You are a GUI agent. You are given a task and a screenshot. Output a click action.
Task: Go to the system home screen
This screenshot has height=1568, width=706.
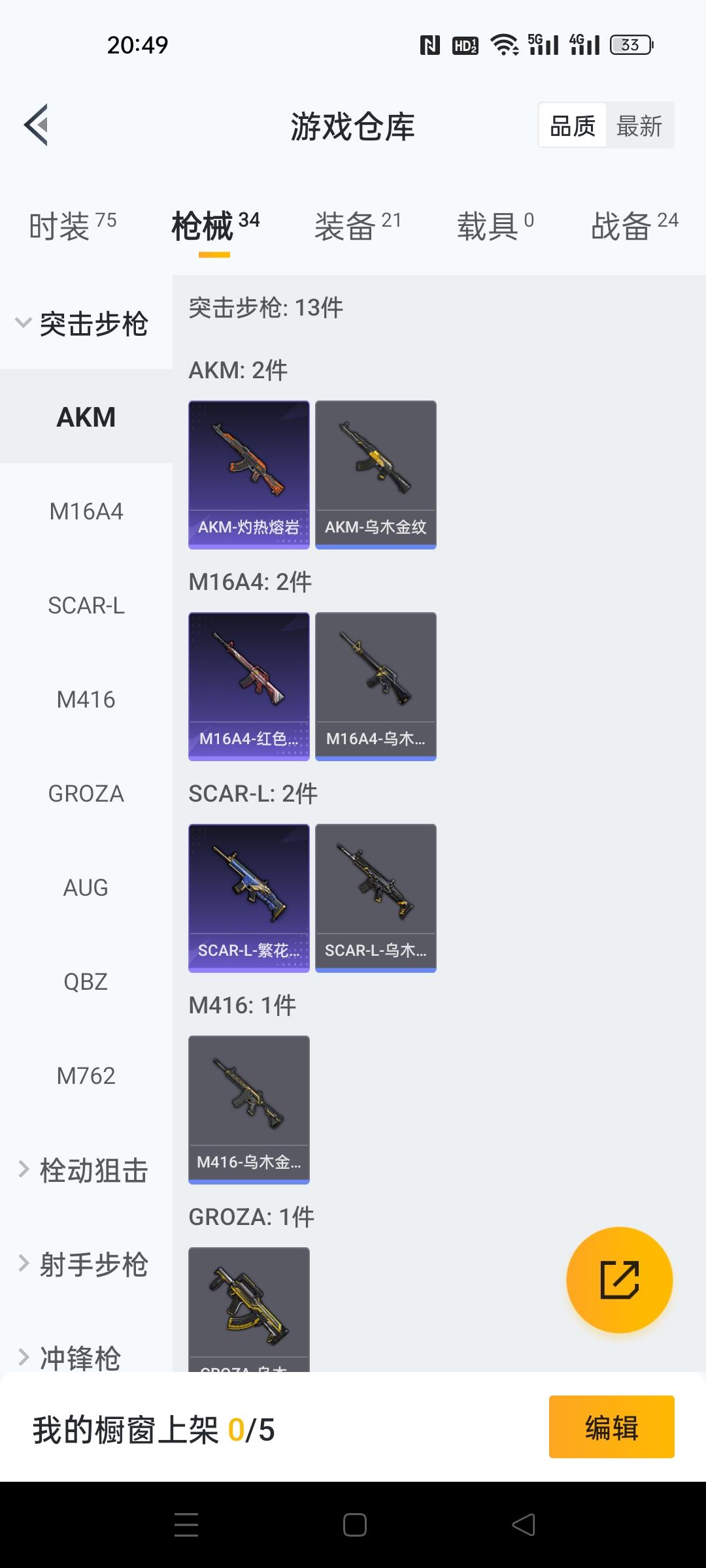(354, 1525)
